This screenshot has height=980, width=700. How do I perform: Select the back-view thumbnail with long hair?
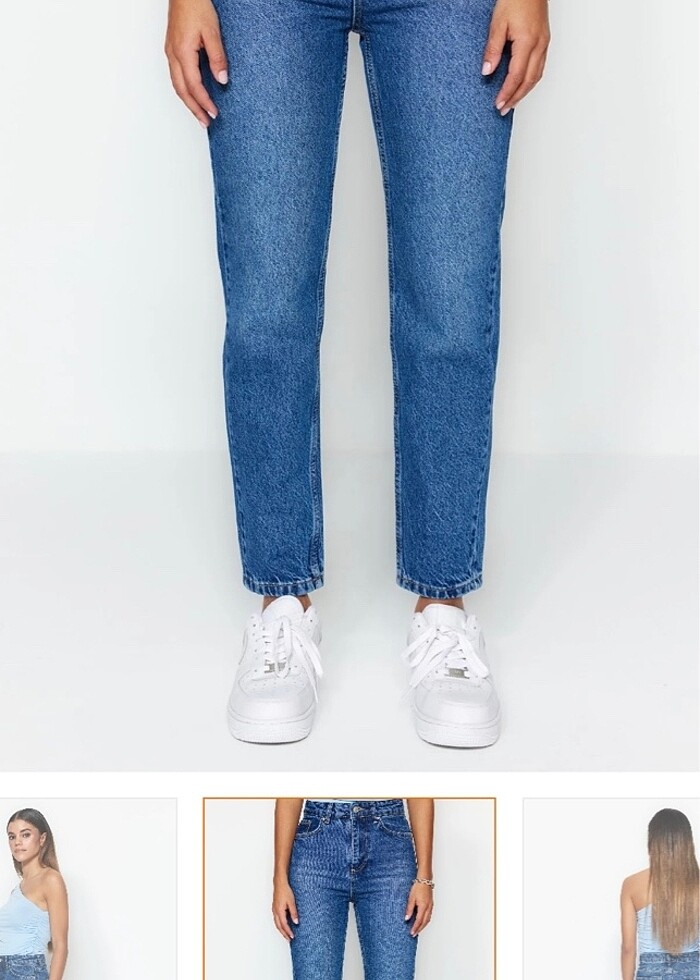pos(612,890)
